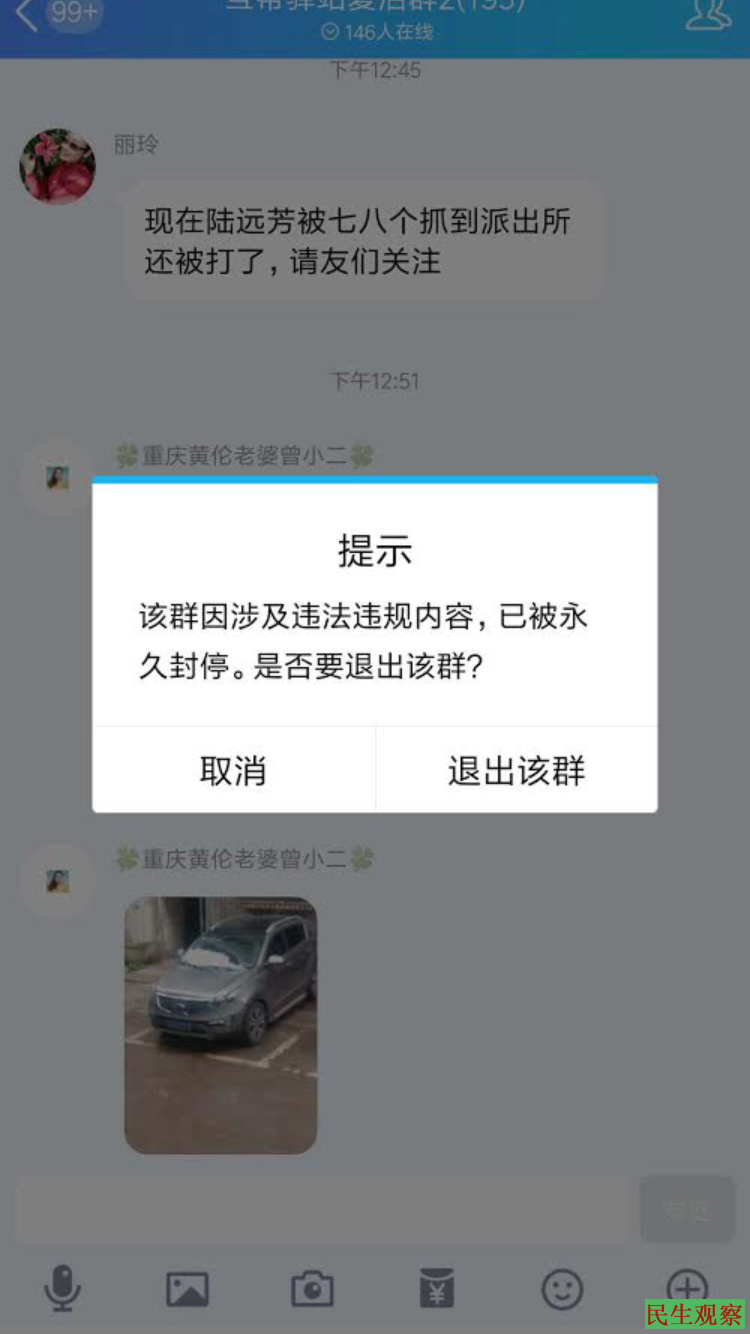Screen dimensions: 750x1334
Task: View the gray car photo message
Action: pos(220,1025)
